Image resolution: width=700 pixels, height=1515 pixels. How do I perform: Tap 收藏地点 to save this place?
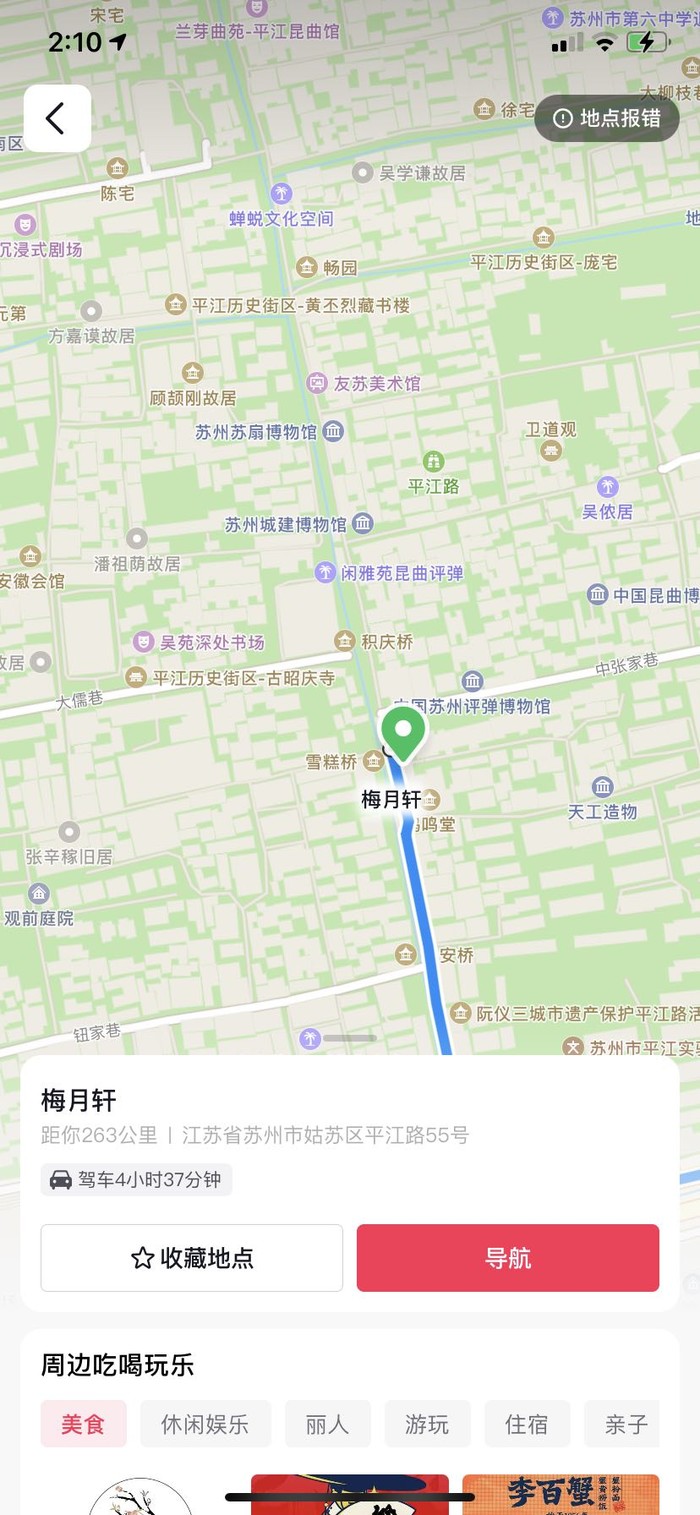pos(192,1258)
